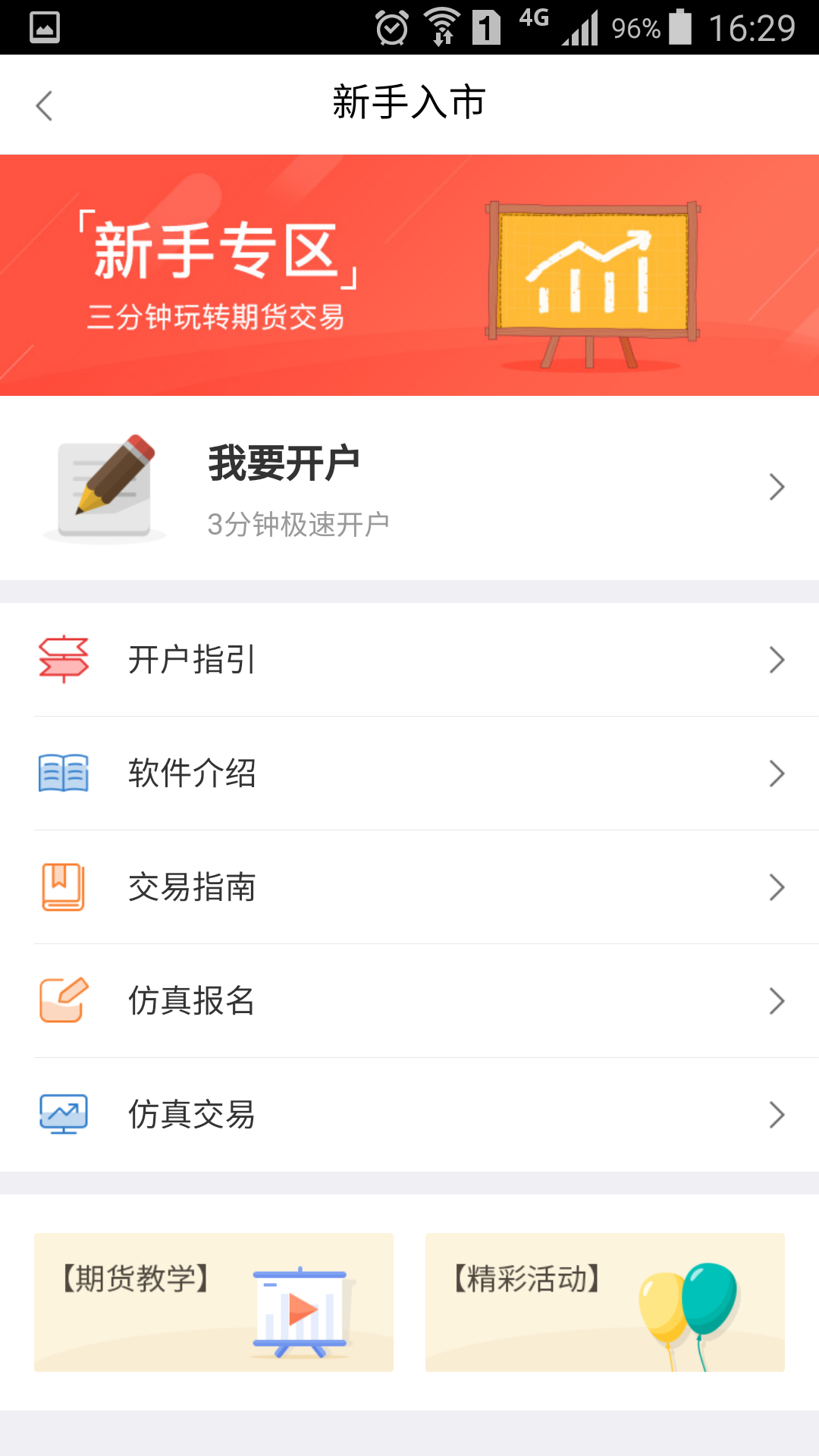Tap the open book icon for 软件介绍
Screen dimensions: 819x1456
coord(64,773)
